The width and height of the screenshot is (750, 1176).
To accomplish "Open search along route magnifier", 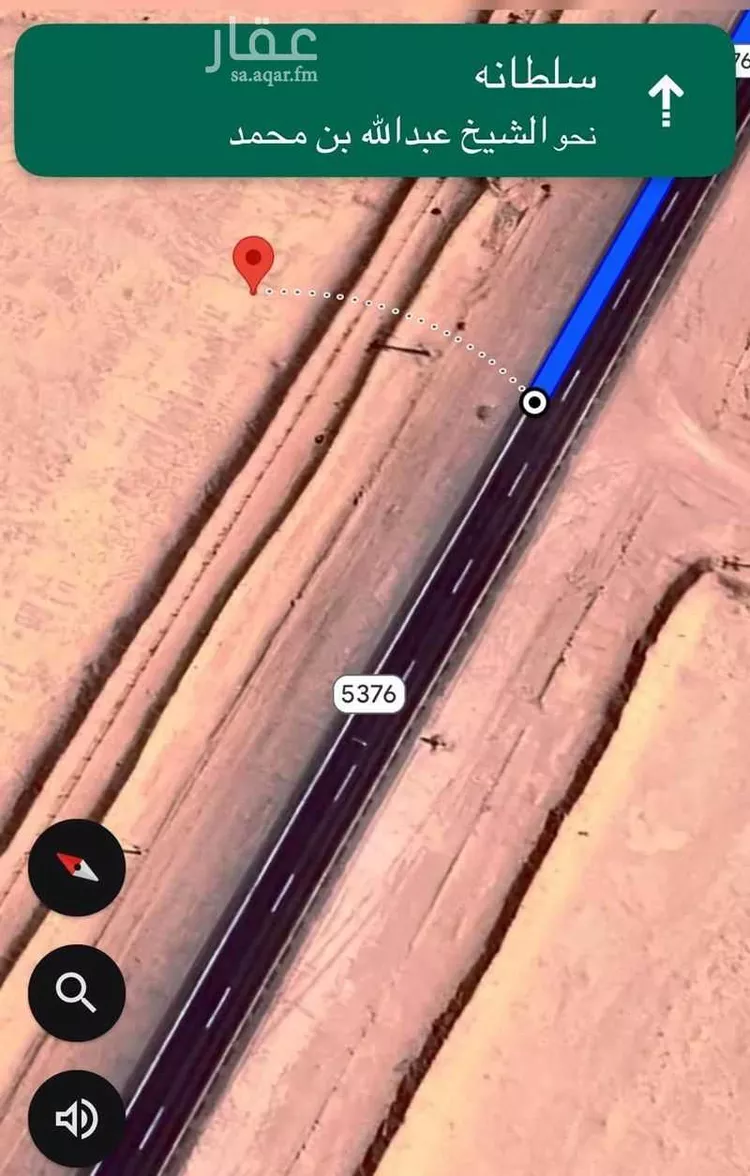I will 77,992.
